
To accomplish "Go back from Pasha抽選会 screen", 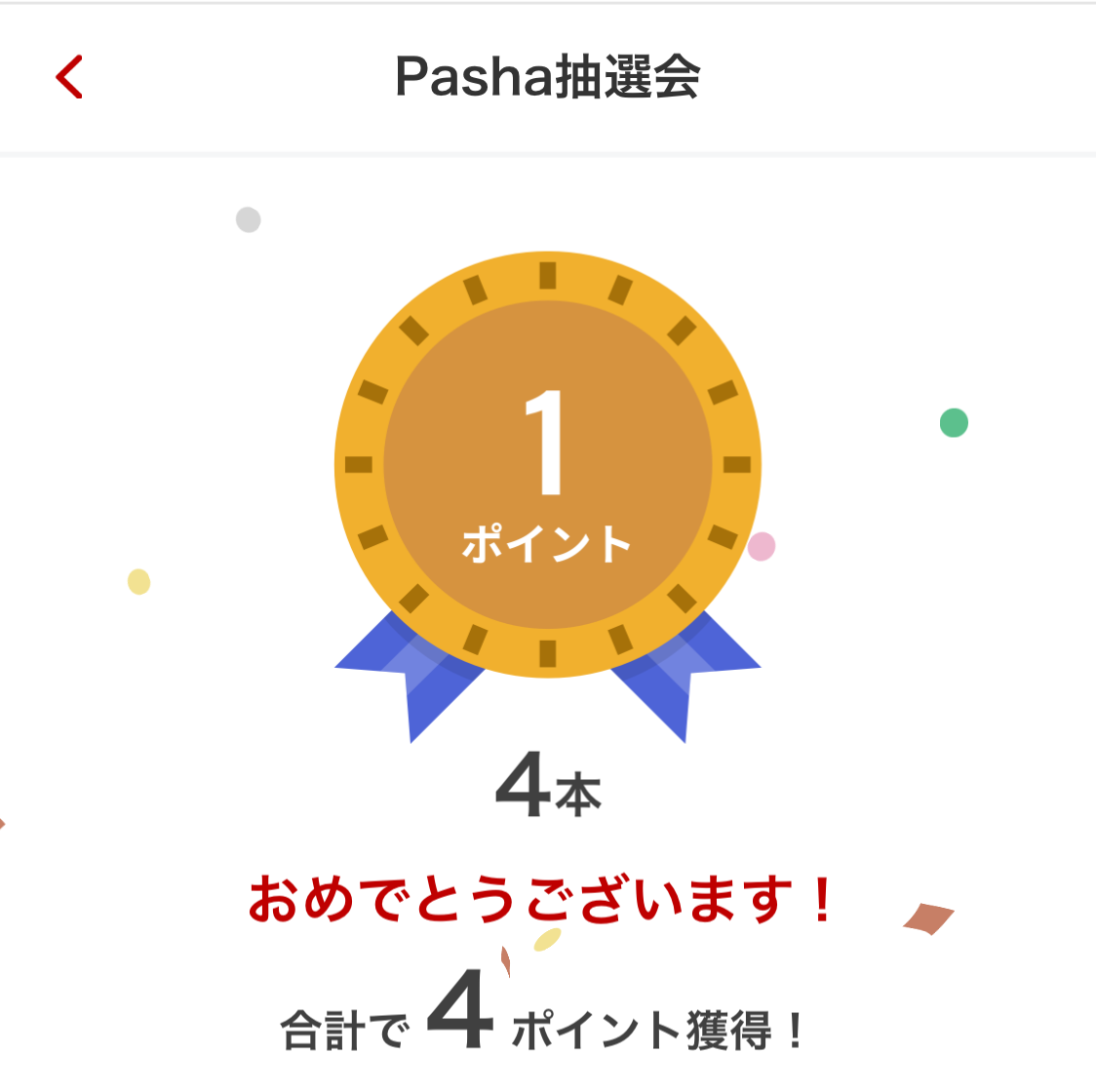I will click(69, 77).
